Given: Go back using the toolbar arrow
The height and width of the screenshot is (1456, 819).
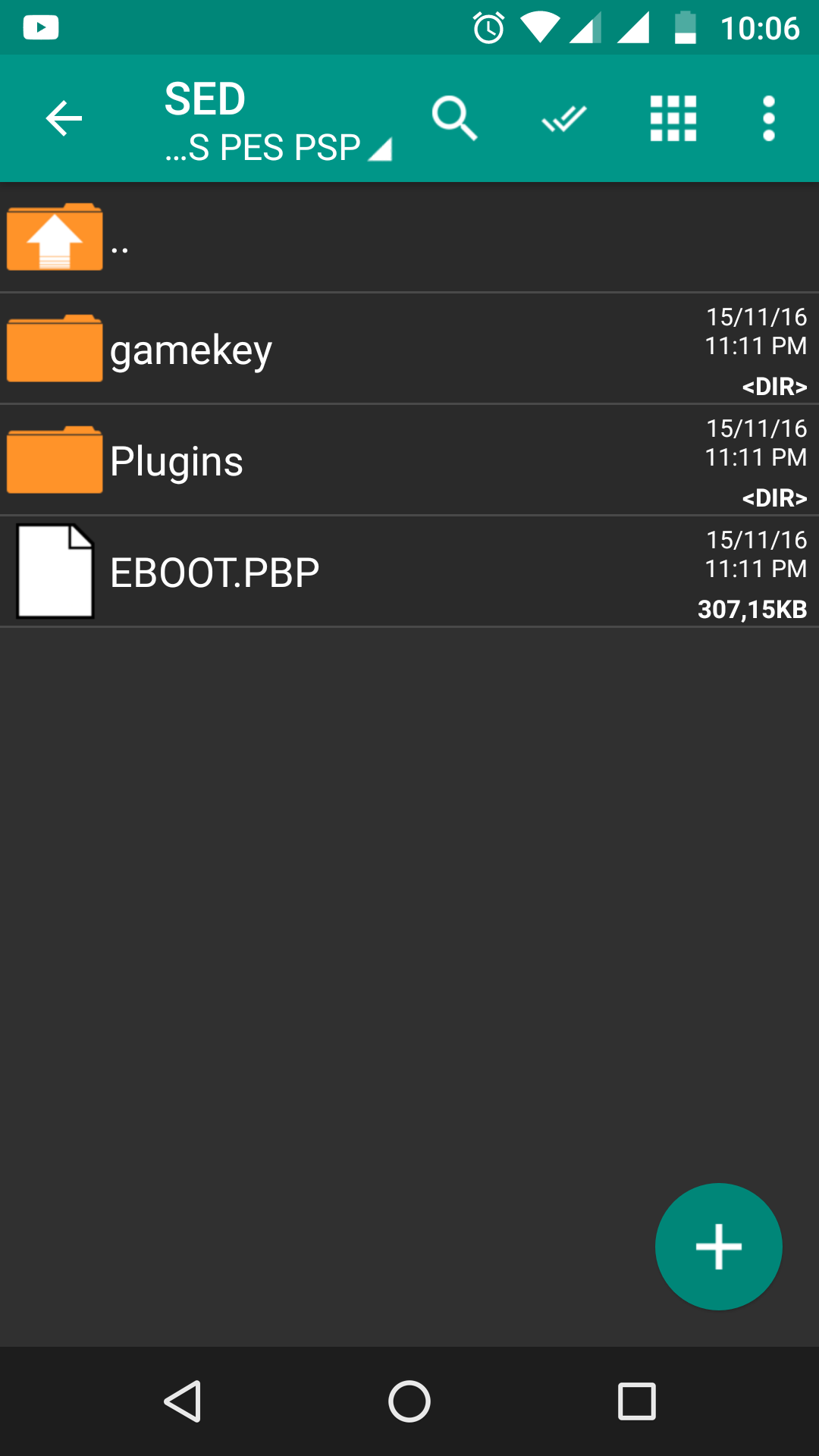Looking at the screenshot, I should (x=64, y=119).
